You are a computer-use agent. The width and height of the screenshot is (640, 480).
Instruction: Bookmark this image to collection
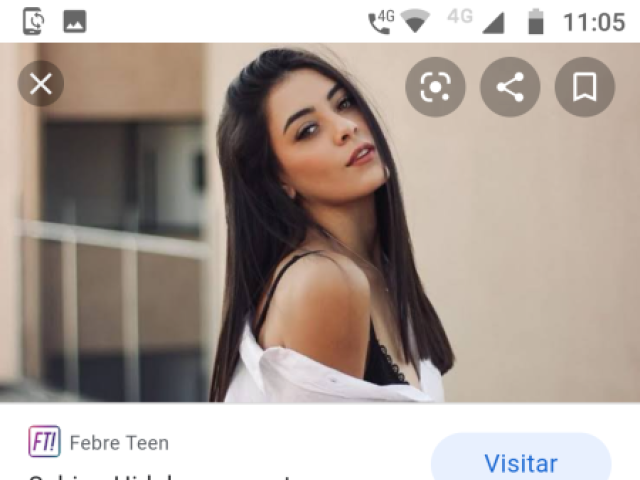pos(584,88)
